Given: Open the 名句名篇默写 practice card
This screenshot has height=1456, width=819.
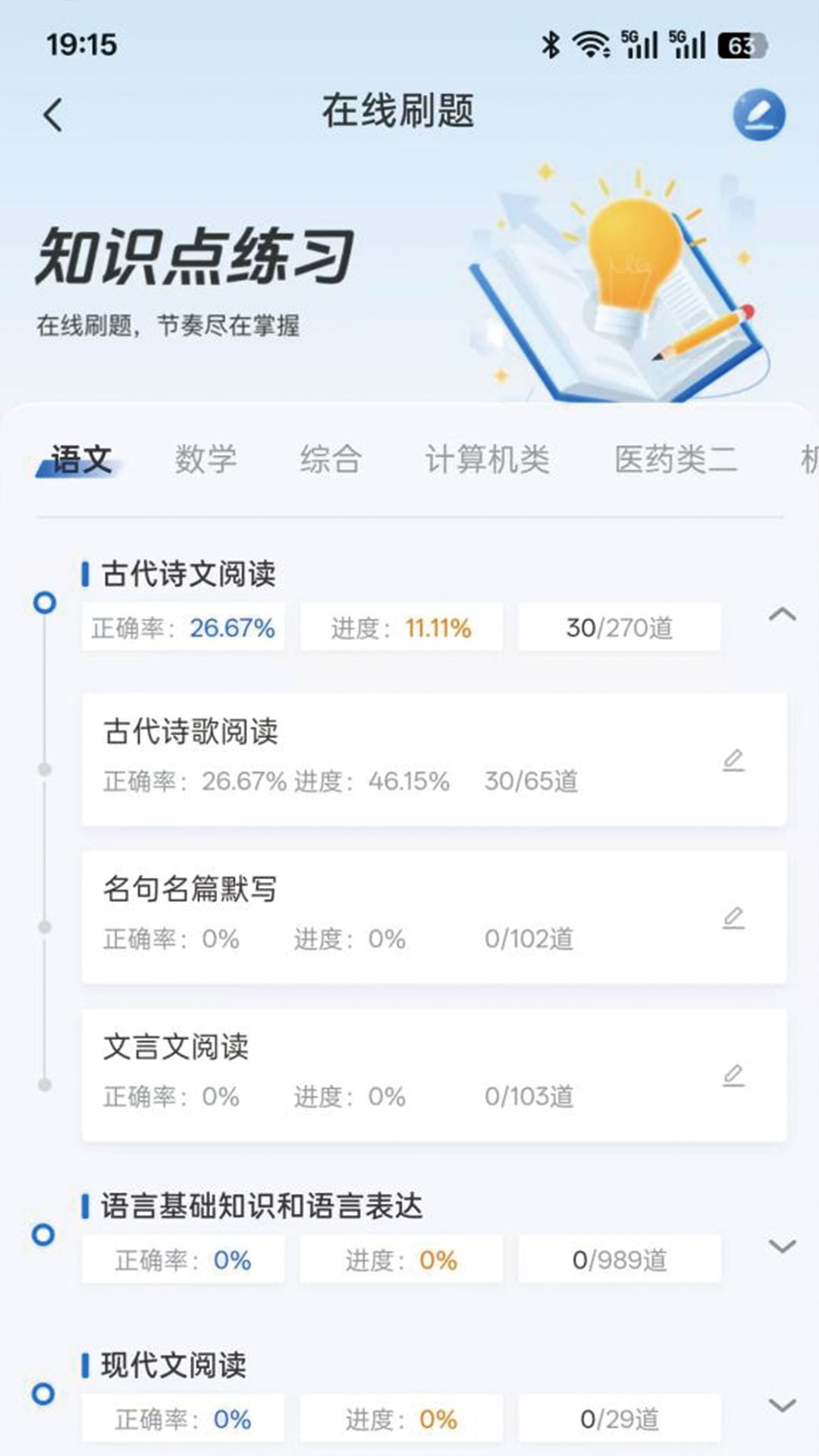Looking at the screenshot, I should pyautogui.click(x=409, y=914).
